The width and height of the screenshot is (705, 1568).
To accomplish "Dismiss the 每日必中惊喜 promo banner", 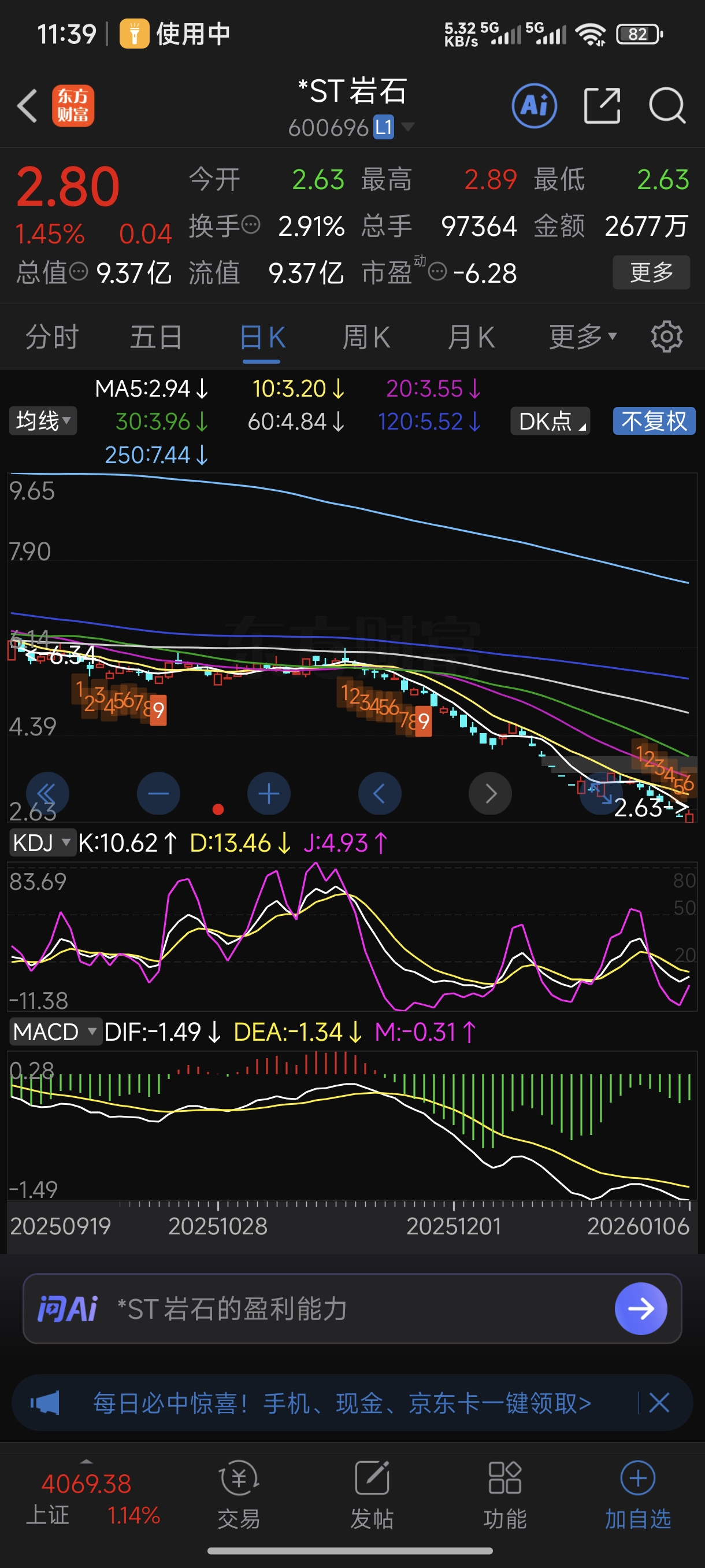I will 659,1403.
